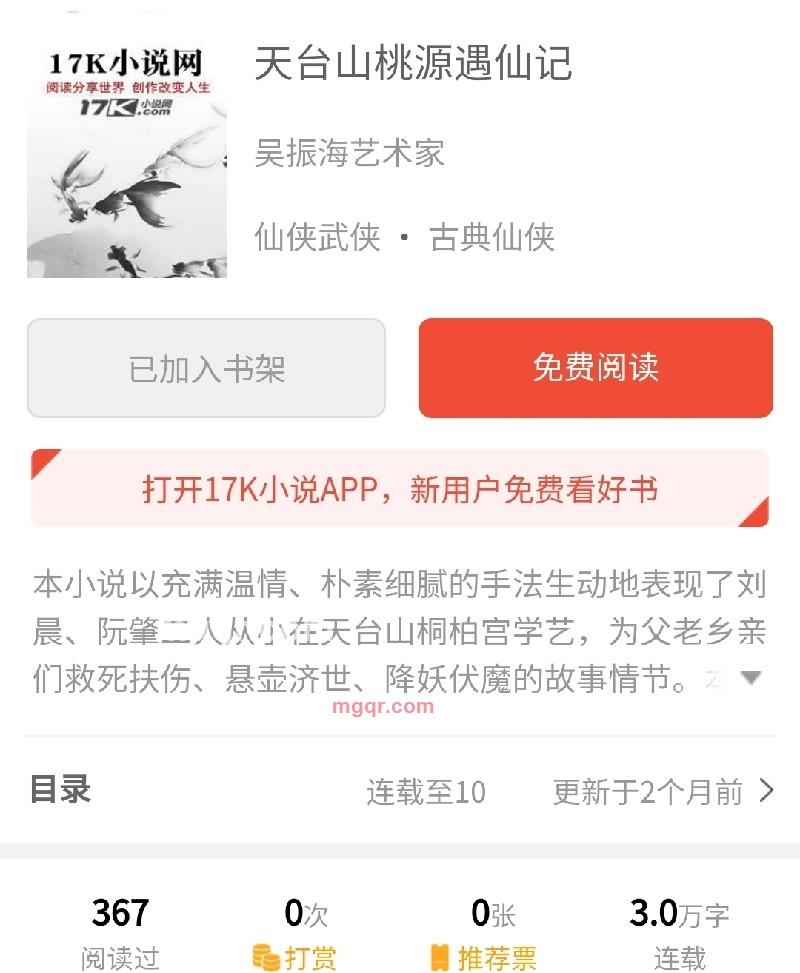Open the 17K小说APP promotion banner
The height and width of the screenshot is (973, 800).
pyautogui.click(x=400, y=489)
